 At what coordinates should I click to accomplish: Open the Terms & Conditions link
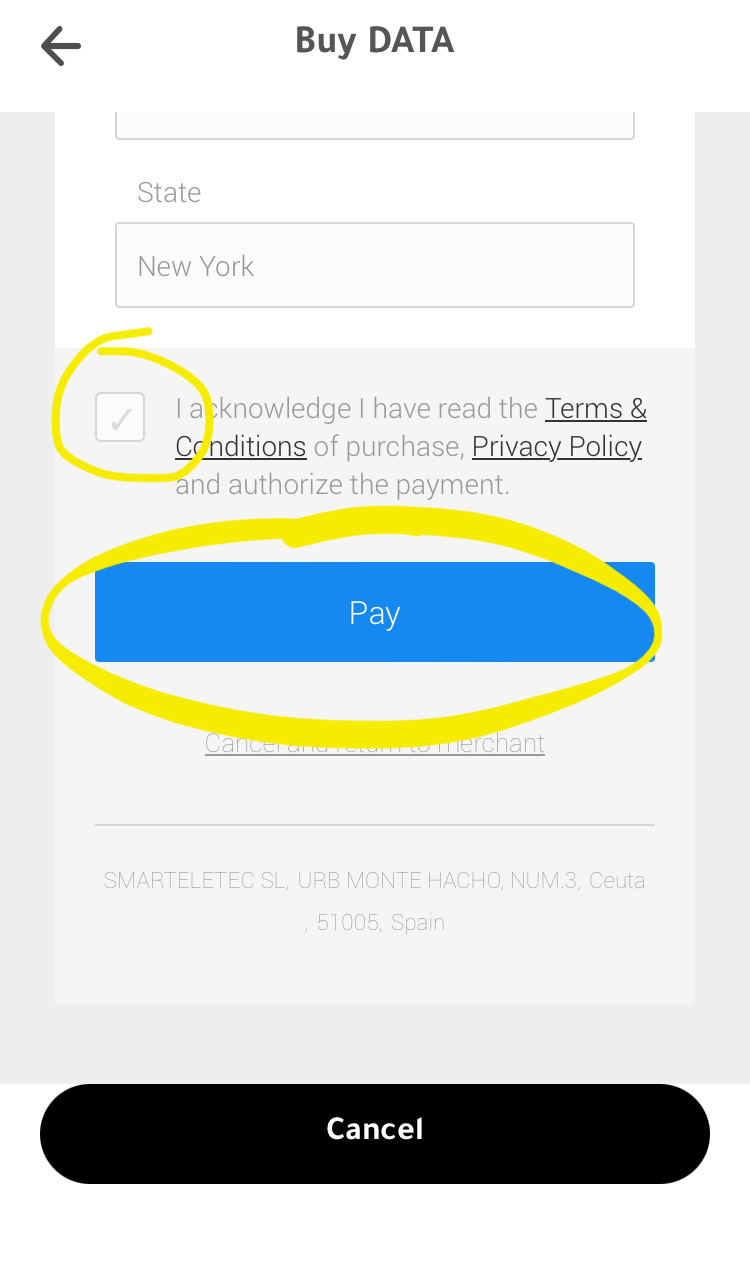coord(595,409)
